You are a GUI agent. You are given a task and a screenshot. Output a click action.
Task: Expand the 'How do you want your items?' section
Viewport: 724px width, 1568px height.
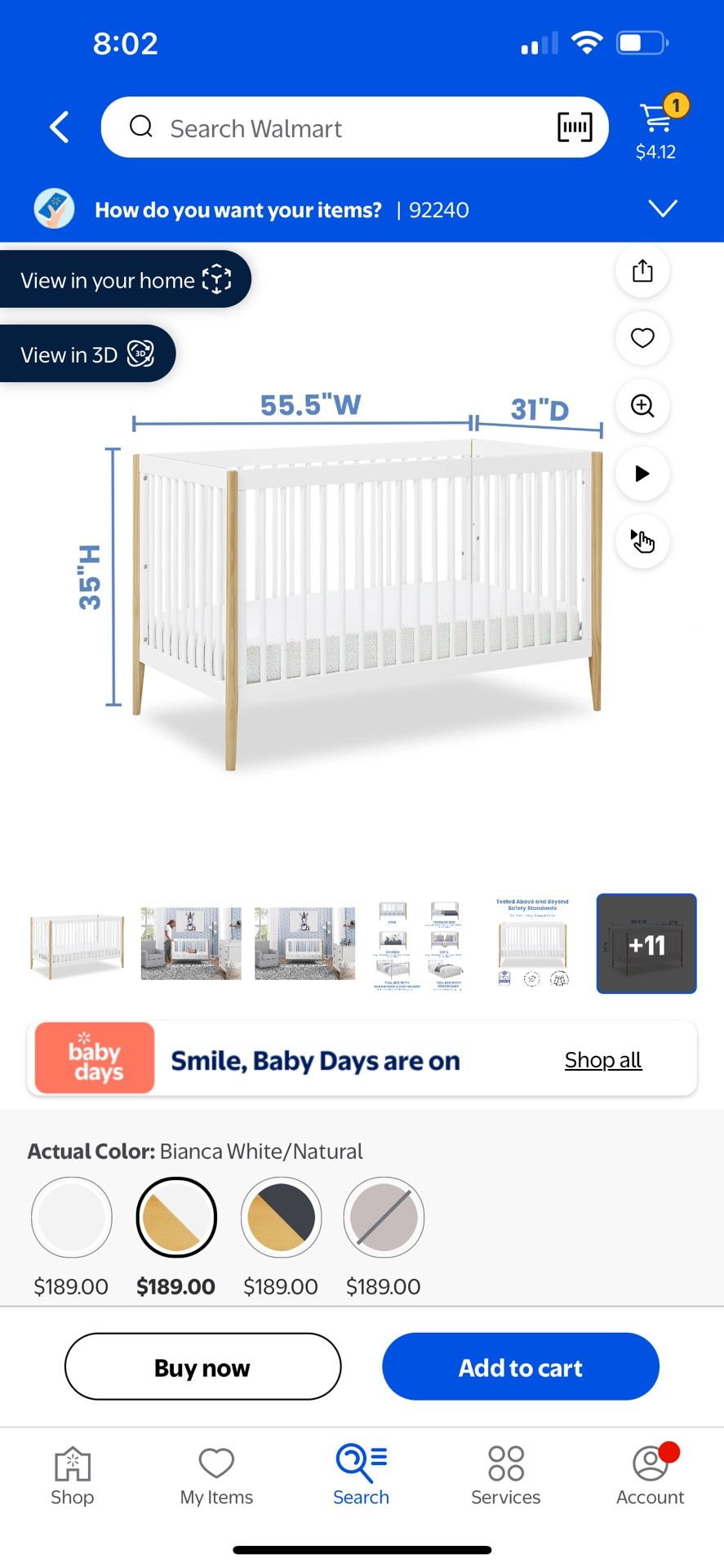click(663, 210)
